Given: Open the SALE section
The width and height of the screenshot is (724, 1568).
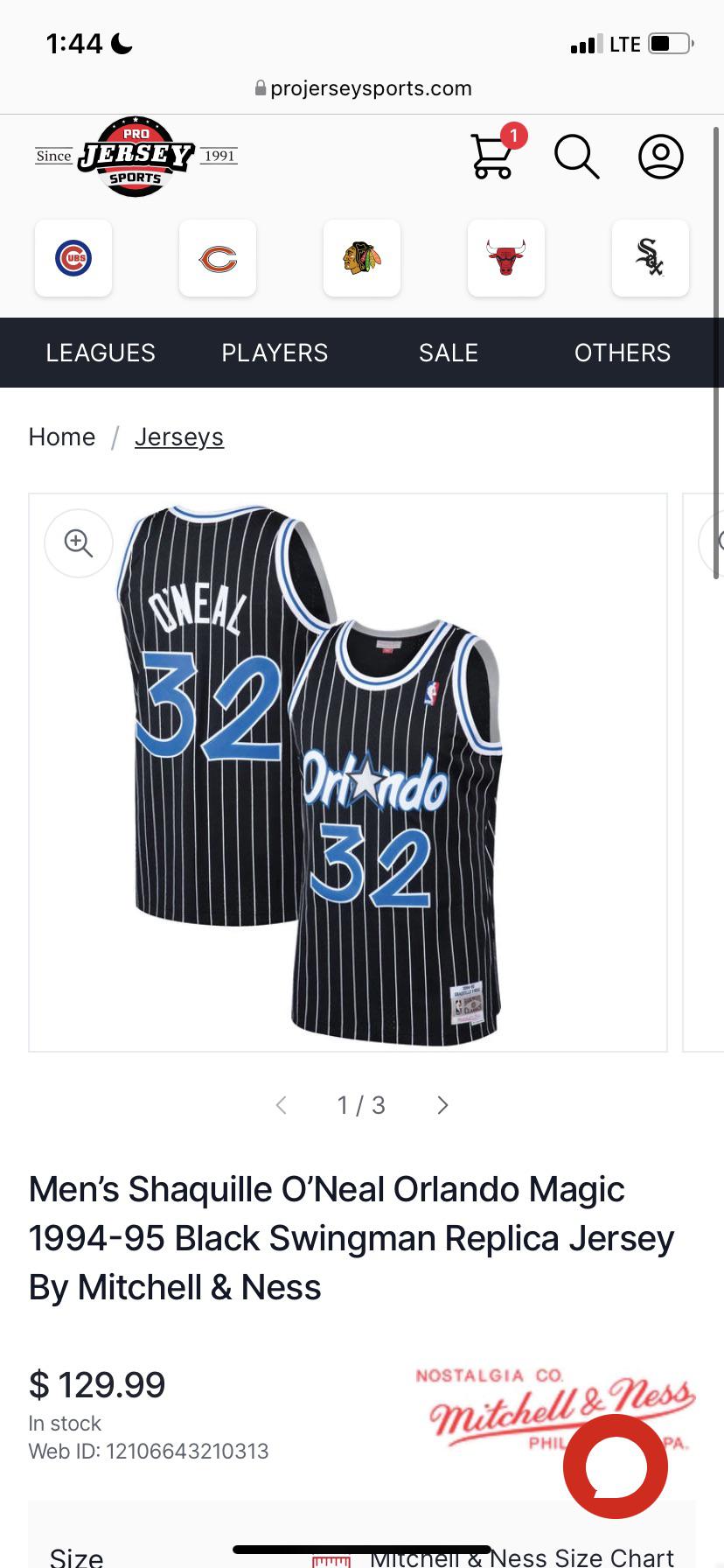Looking at the screenshot, I should pos(448,353).
